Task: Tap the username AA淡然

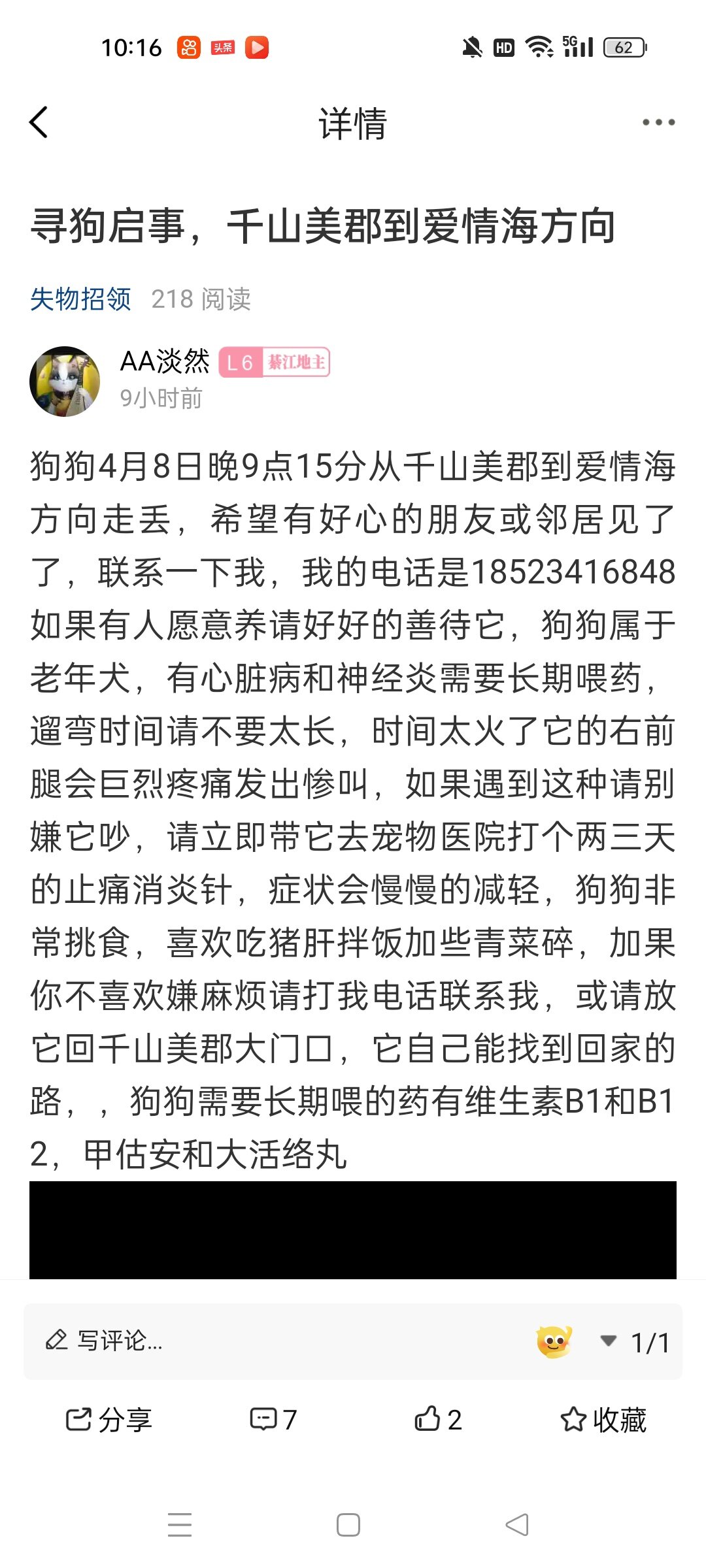Action: 165,361
